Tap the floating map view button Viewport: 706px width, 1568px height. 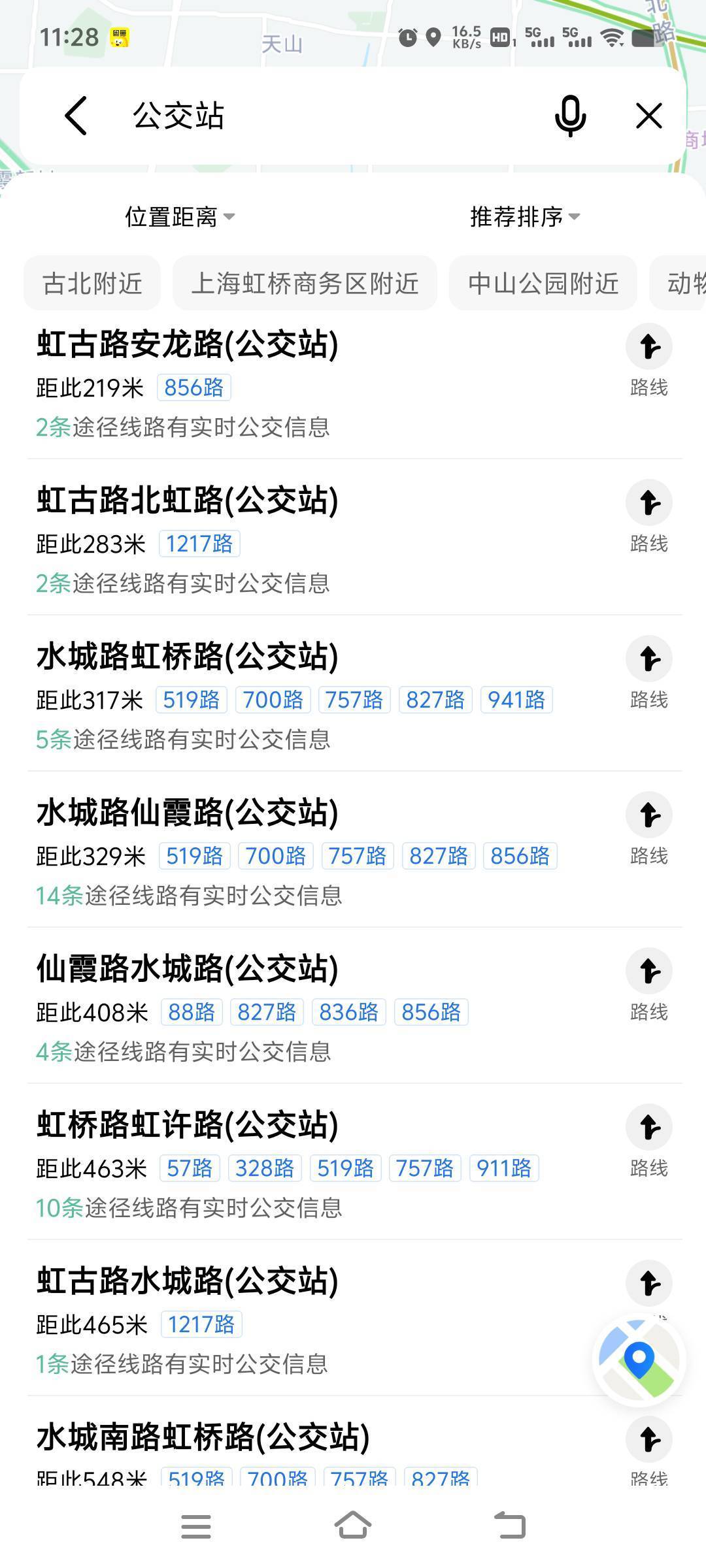coord(639,1360)
